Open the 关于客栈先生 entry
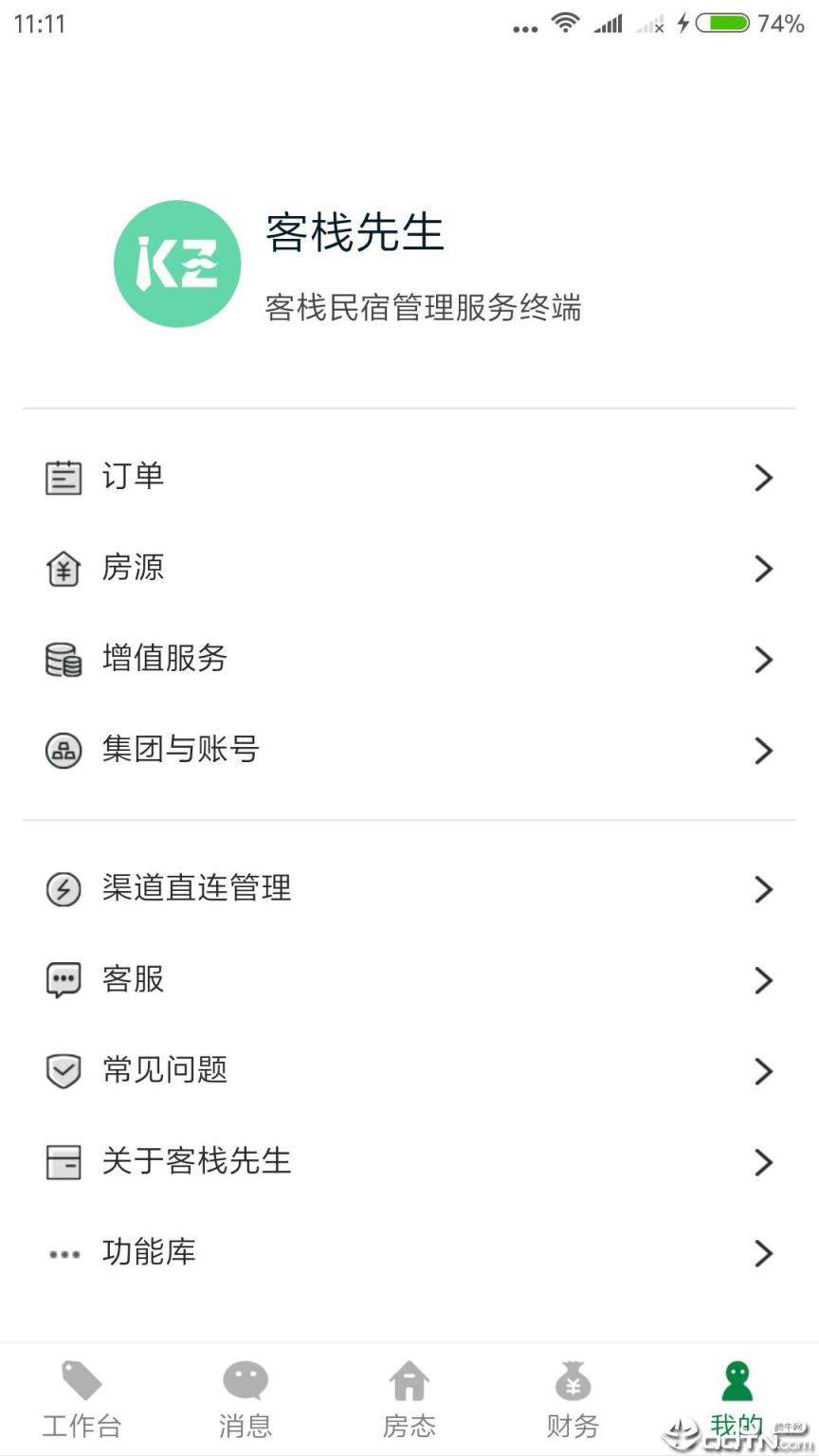 pos(196,1161)
